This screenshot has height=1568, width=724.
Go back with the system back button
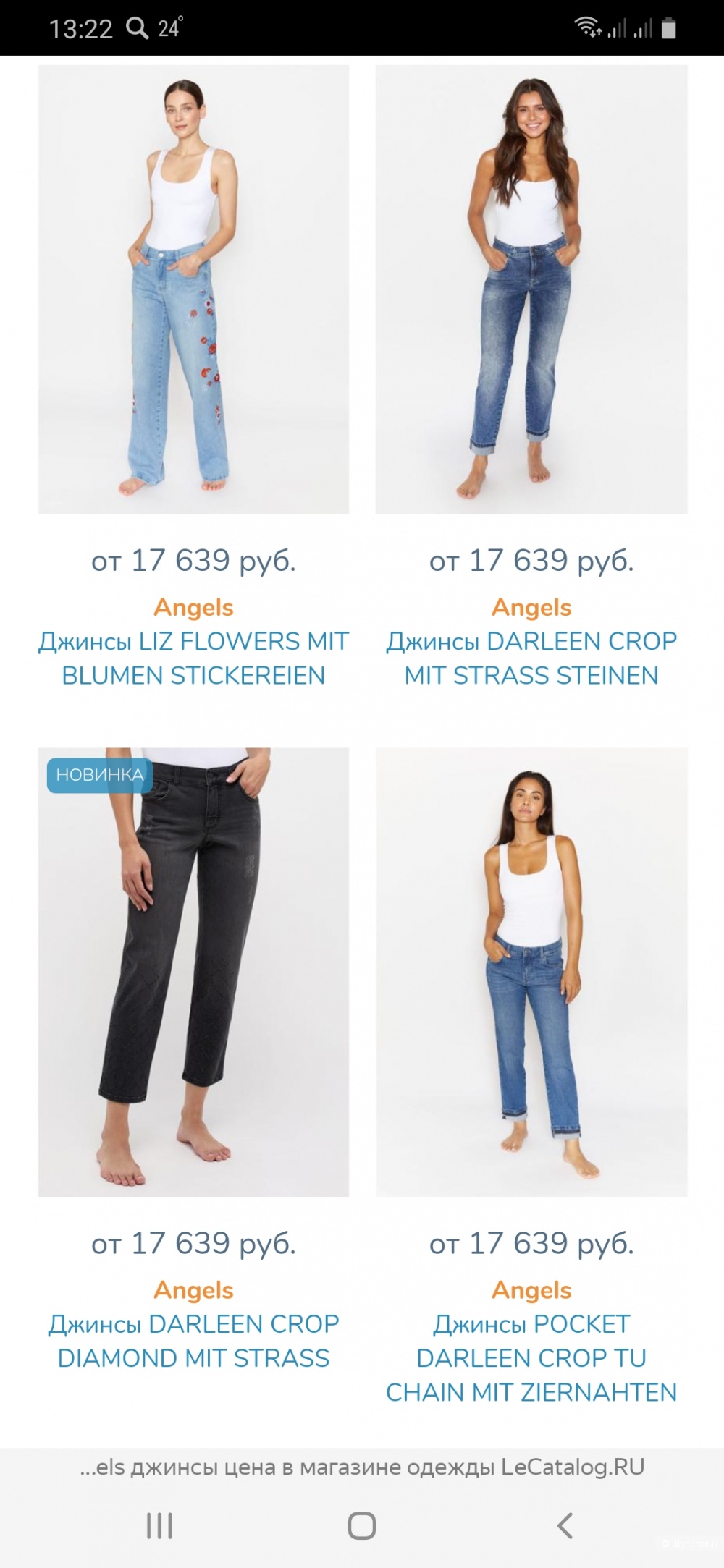point(565,1525)
